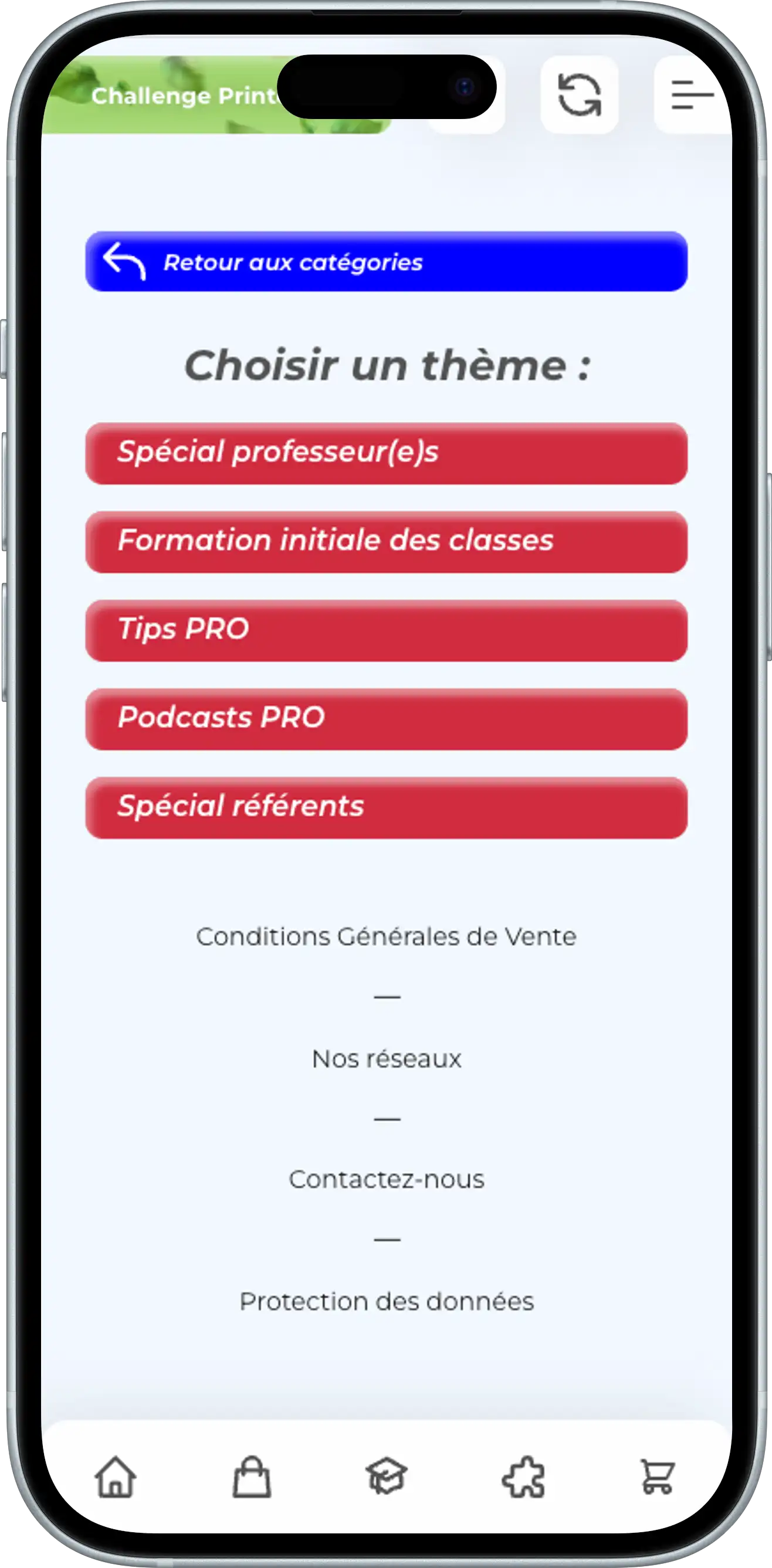Tap the refresh icon in the header
772x1568 pixels.
coord(579,94)
